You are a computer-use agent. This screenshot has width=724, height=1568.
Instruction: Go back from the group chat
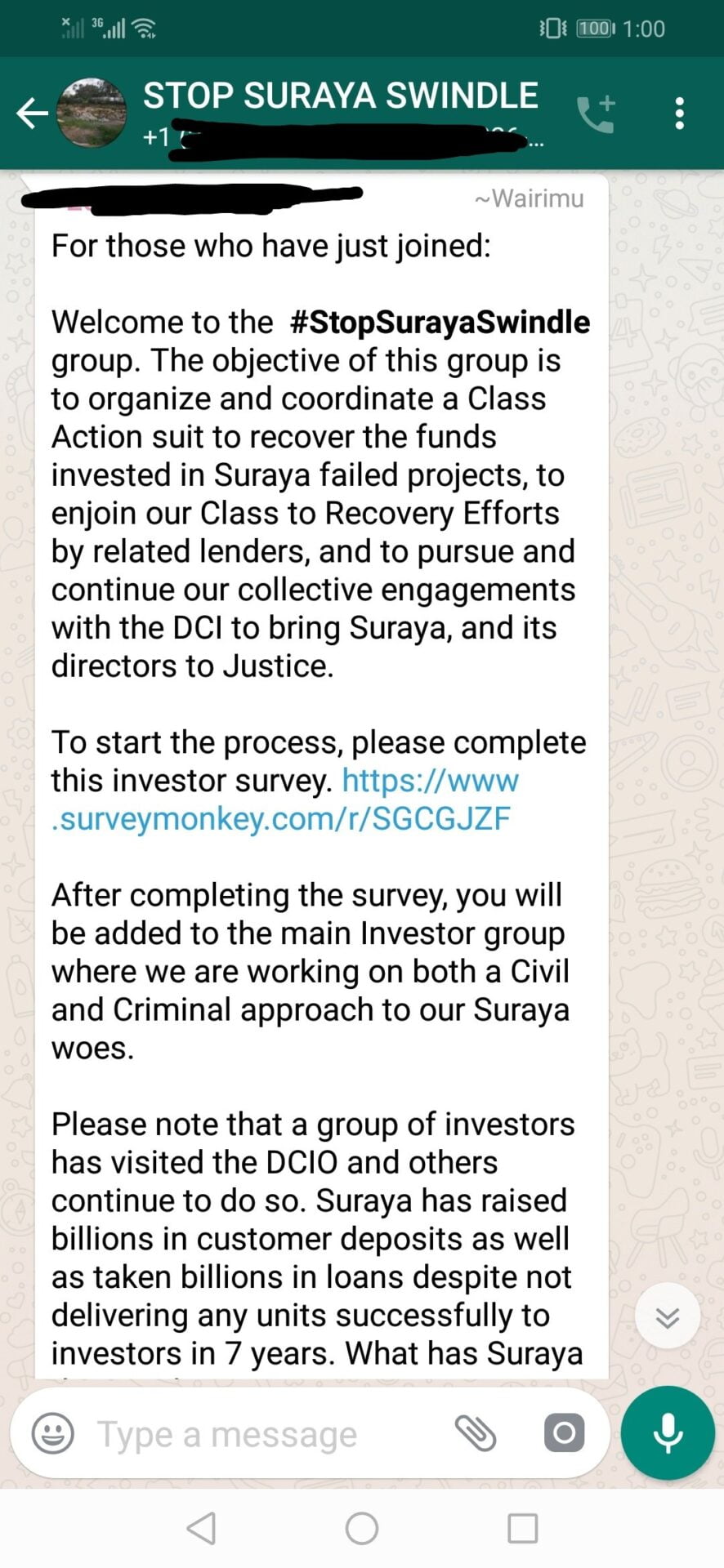pos(33,113)
